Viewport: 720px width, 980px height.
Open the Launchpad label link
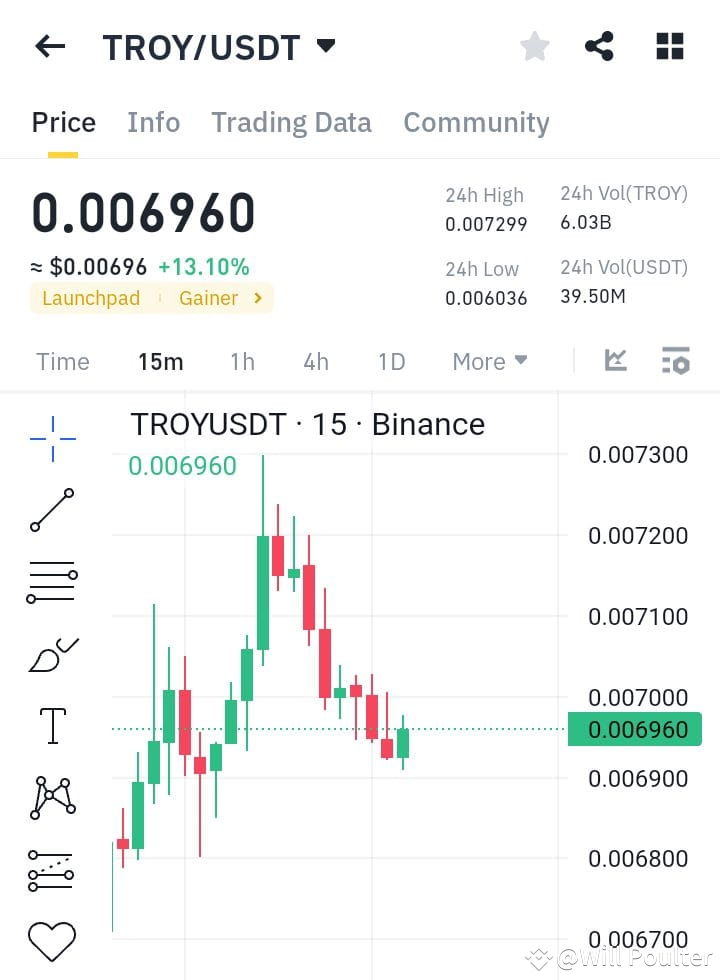pyautogui.click(x=91, y=298)
